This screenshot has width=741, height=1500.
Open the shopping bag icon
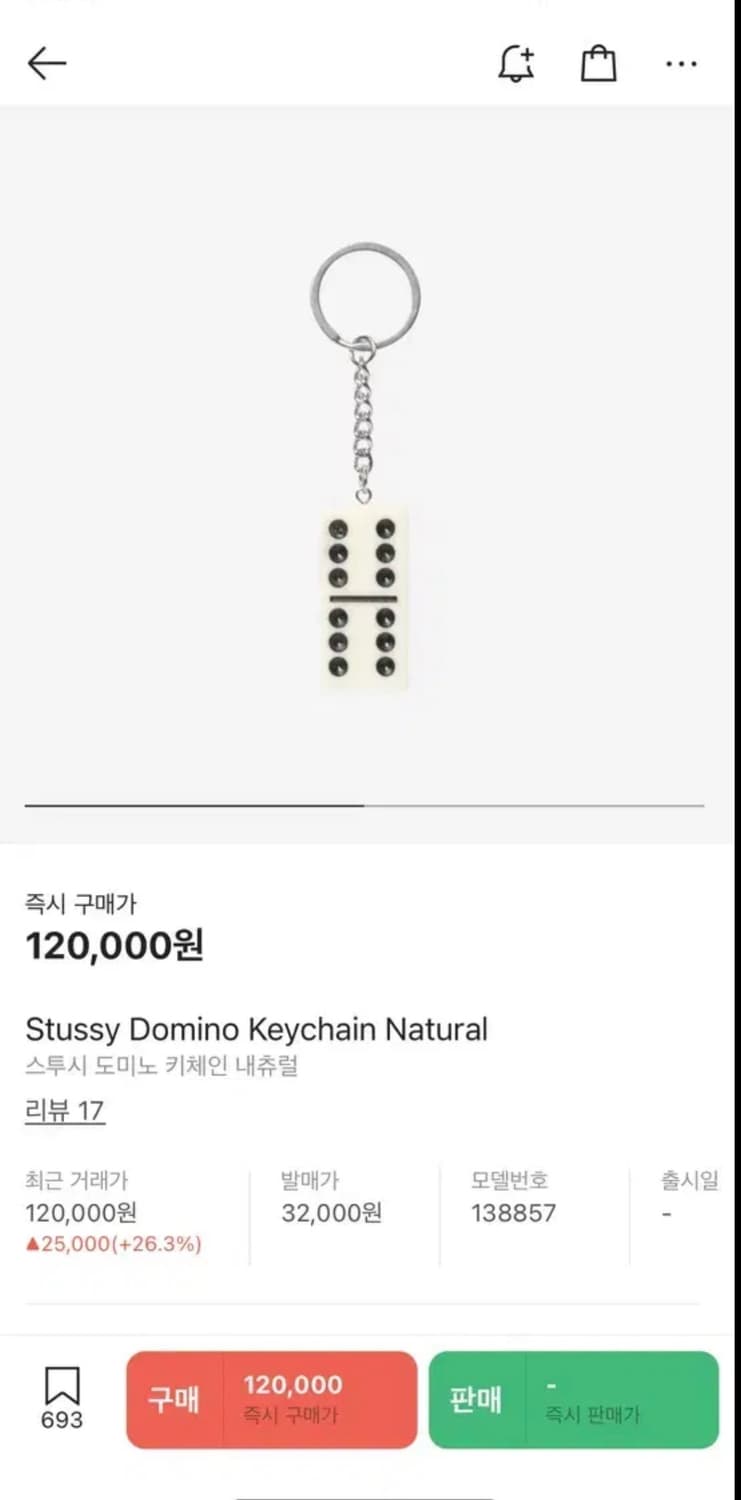tap(598, 62)
